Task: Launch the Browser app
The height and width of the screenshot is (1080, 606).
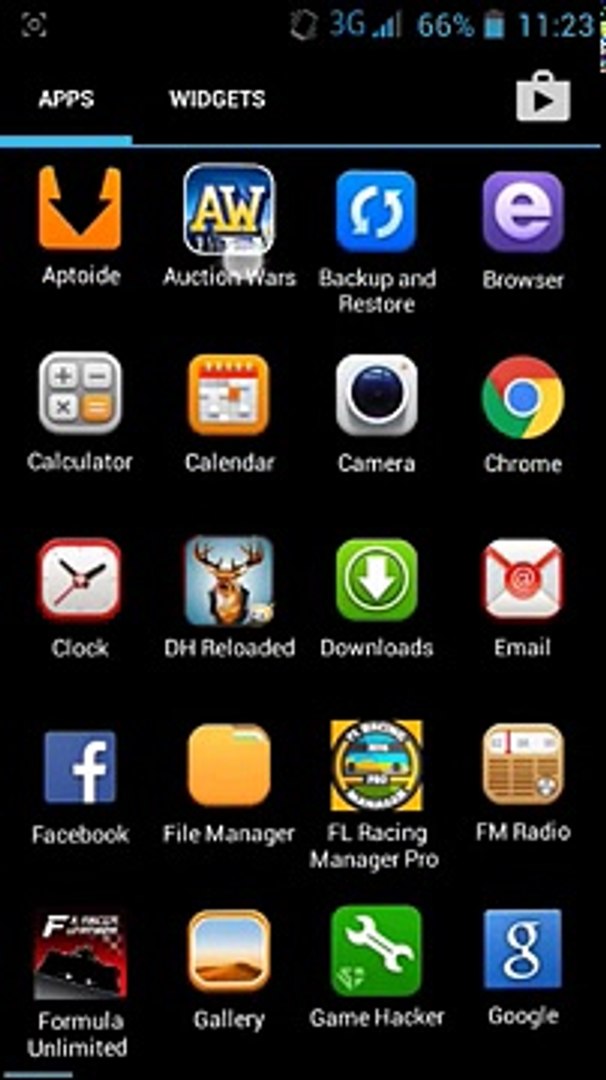Action: click(523, 212)
